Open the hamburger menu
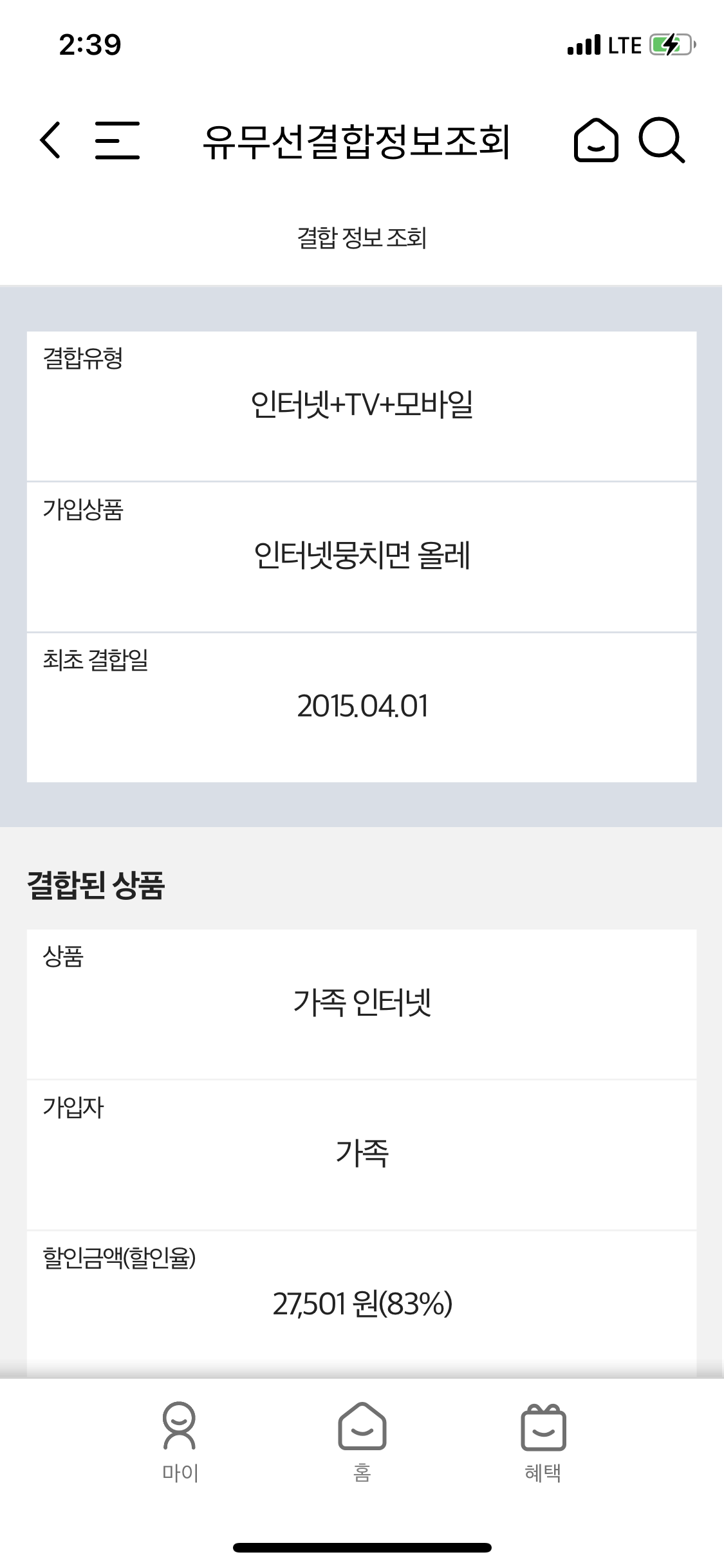Screen dimensions: 724x1568 [x=117, y=140]
